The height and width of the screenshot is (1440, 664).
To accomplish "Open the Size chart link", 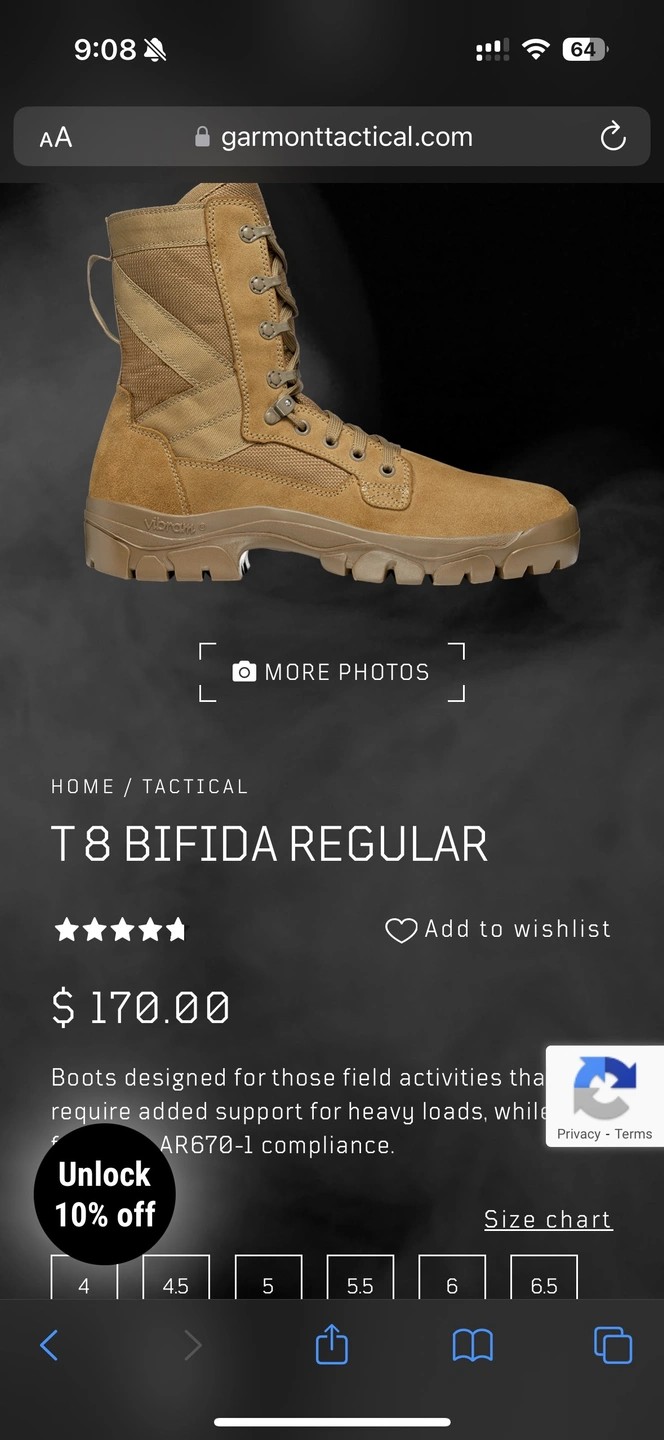I will click(548, 1220).
